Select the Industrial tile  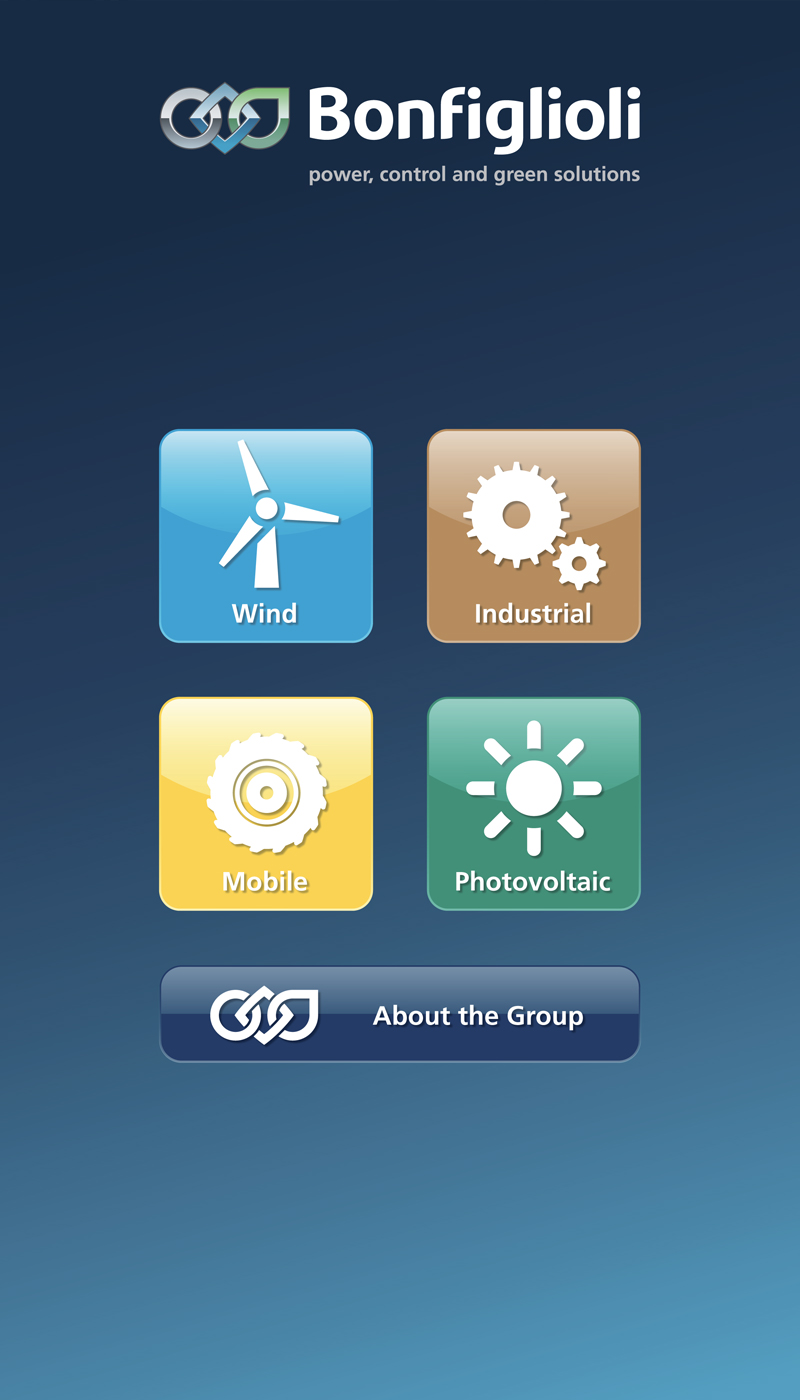(534, 536)
